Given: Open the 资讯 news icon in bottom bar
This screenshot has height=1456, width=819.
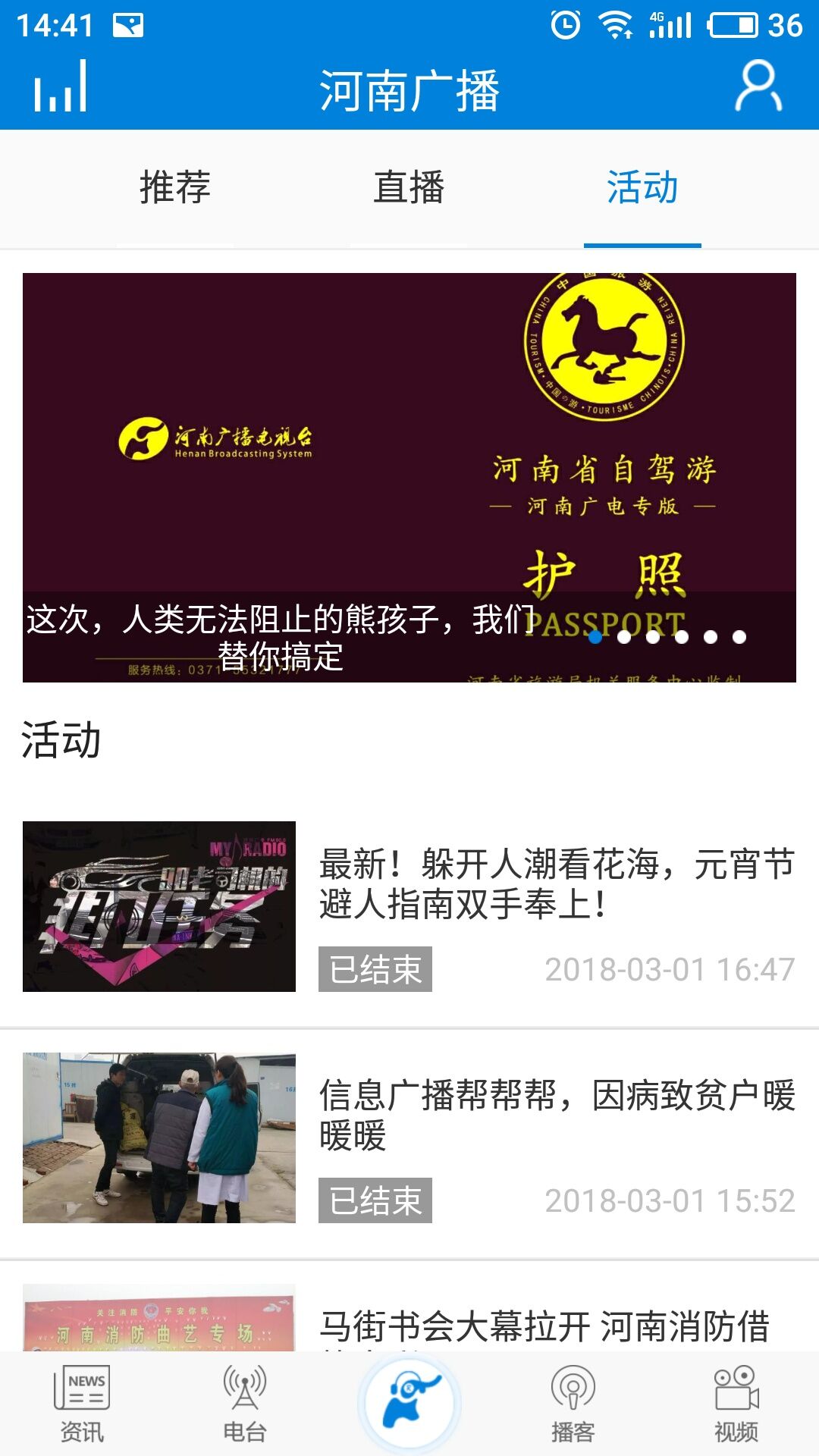Looking at the screenshot, I should tap(83, 1407).
